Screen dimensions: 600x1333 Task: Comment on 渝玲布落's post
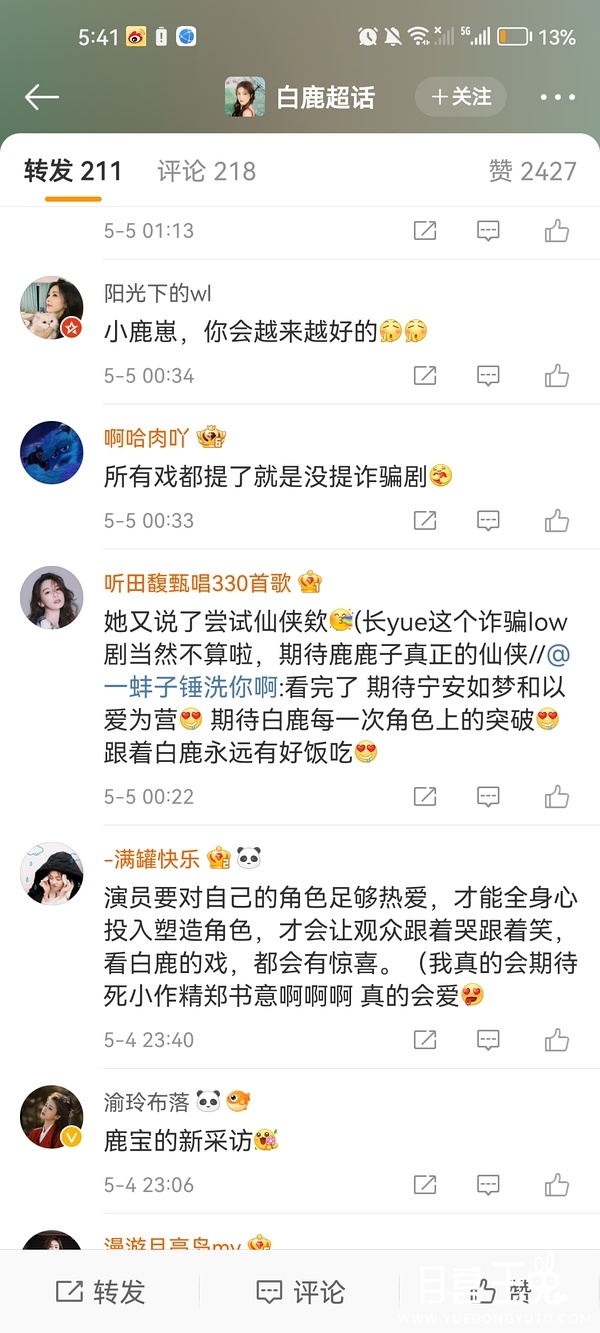click(488, 1185)
